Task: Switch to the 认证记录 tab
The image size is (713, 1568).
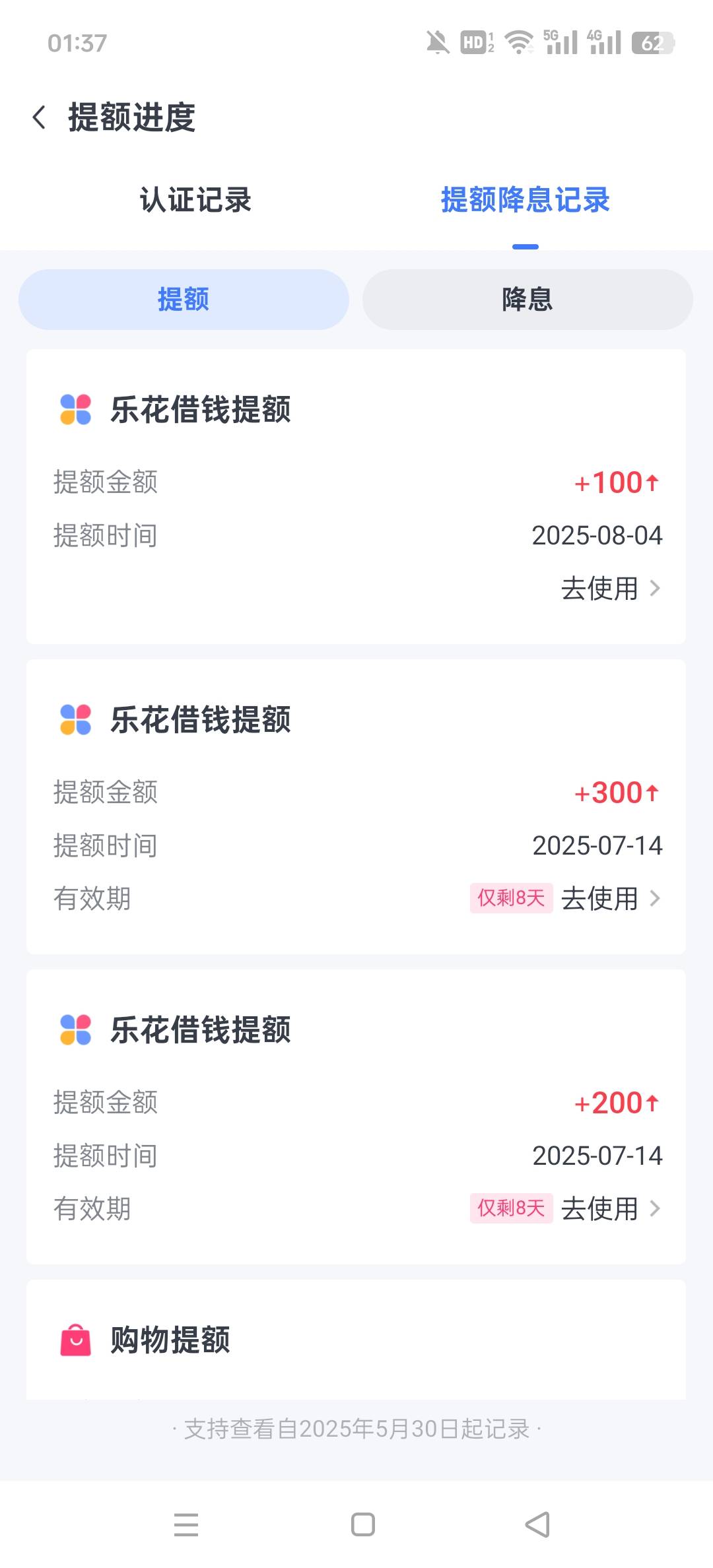Action: click(x=195, y=200)
